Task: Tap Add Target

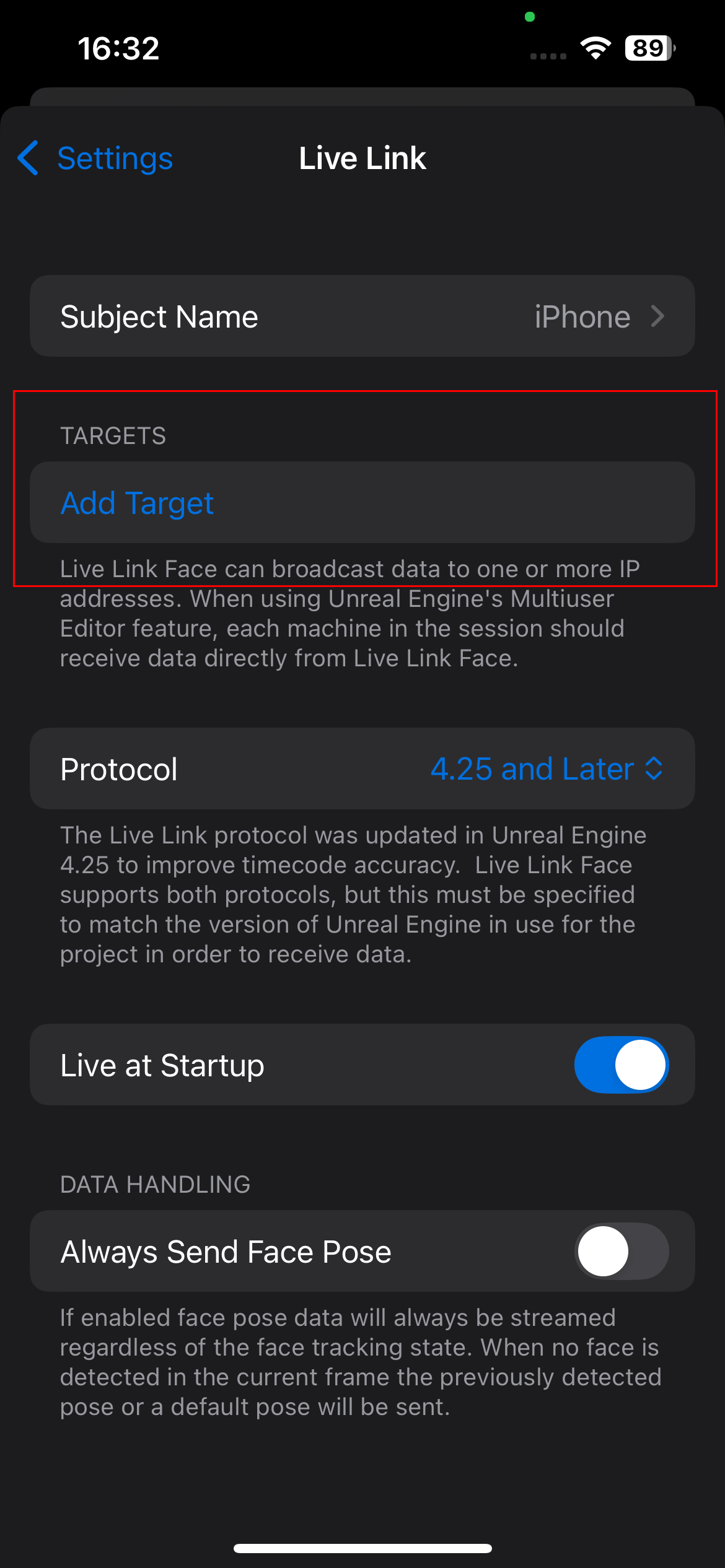Action: click(x=138, y=503)
